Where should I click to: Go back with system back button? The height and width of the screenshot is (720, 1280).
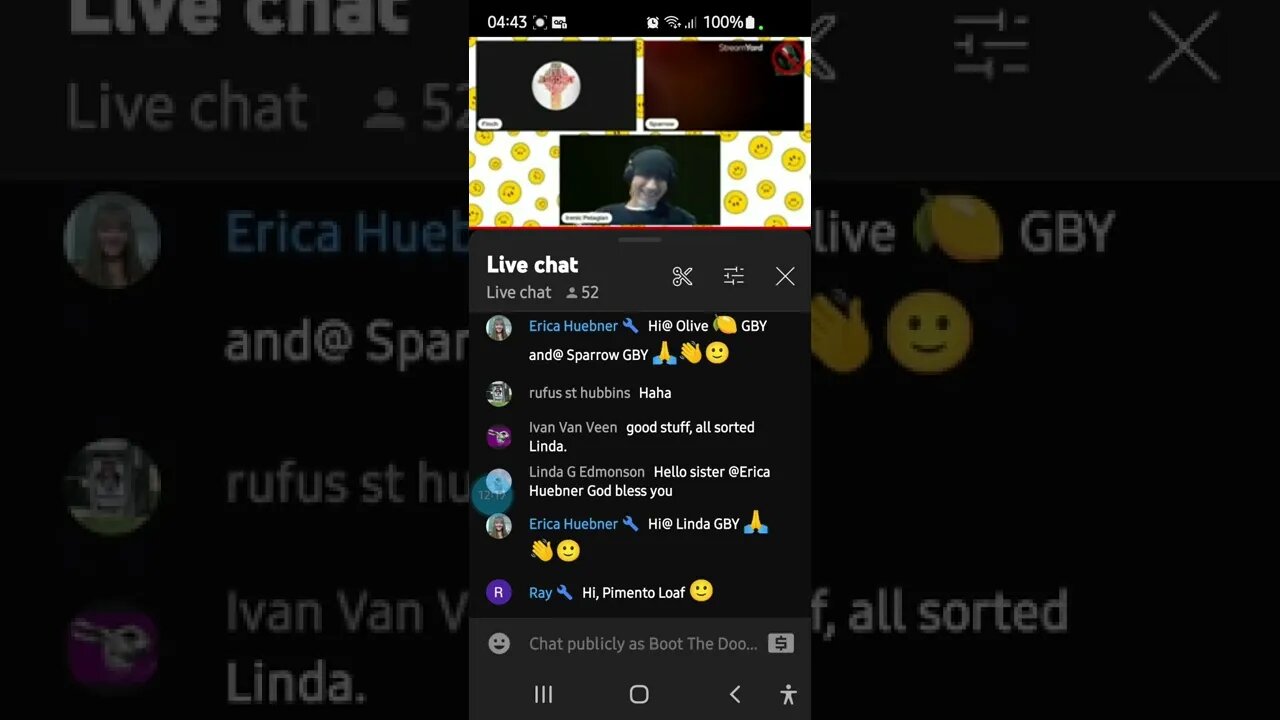(735, 694)
